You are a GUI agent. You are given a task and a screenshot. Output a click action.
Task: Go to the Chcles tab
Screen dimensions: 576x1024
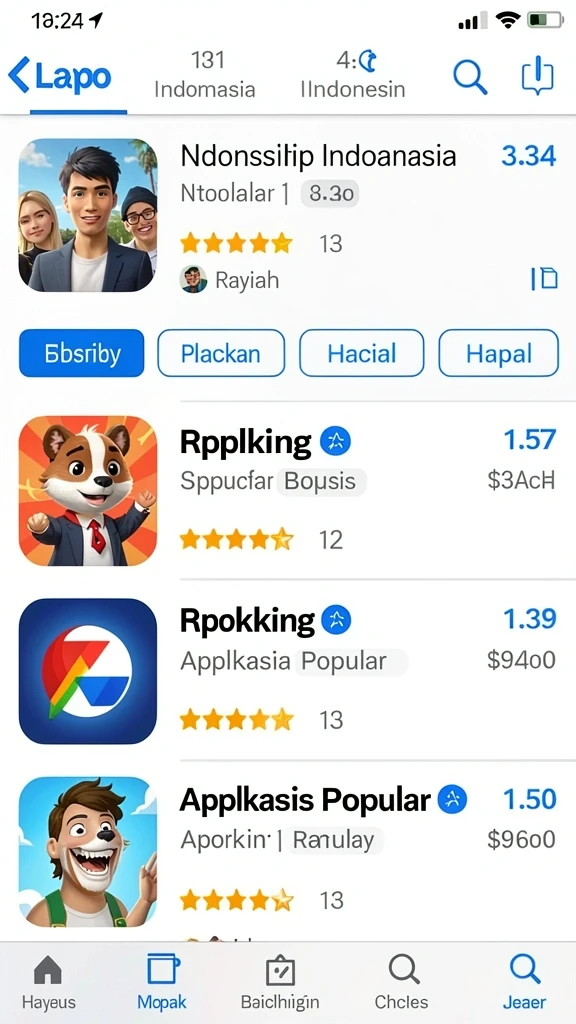[x=402, y=983]
